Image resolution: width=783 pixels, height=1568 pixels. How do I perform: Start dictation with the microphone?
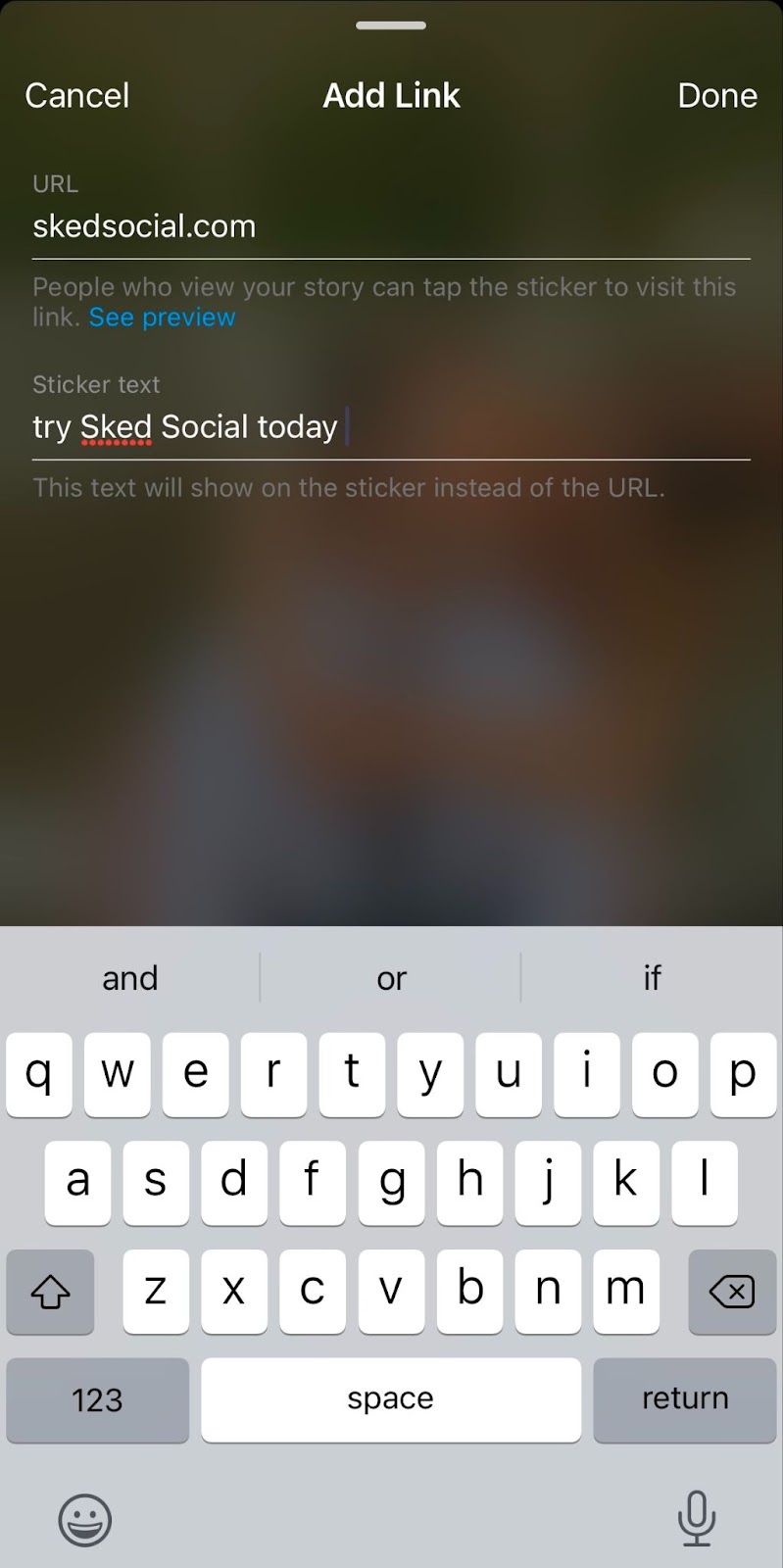696,1518
